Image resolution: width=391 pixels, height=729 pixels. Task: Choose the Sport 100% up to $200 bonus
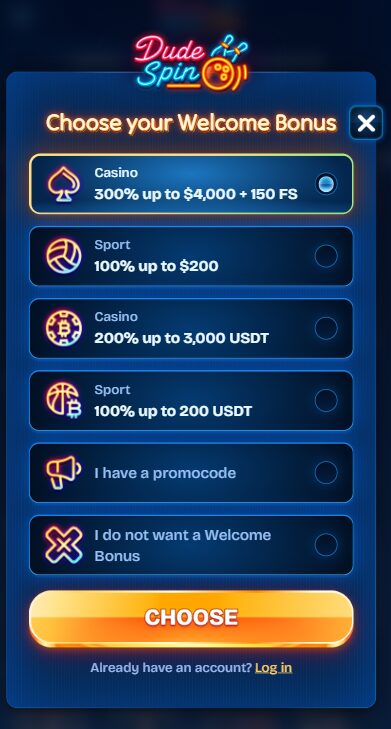point(191,256)
